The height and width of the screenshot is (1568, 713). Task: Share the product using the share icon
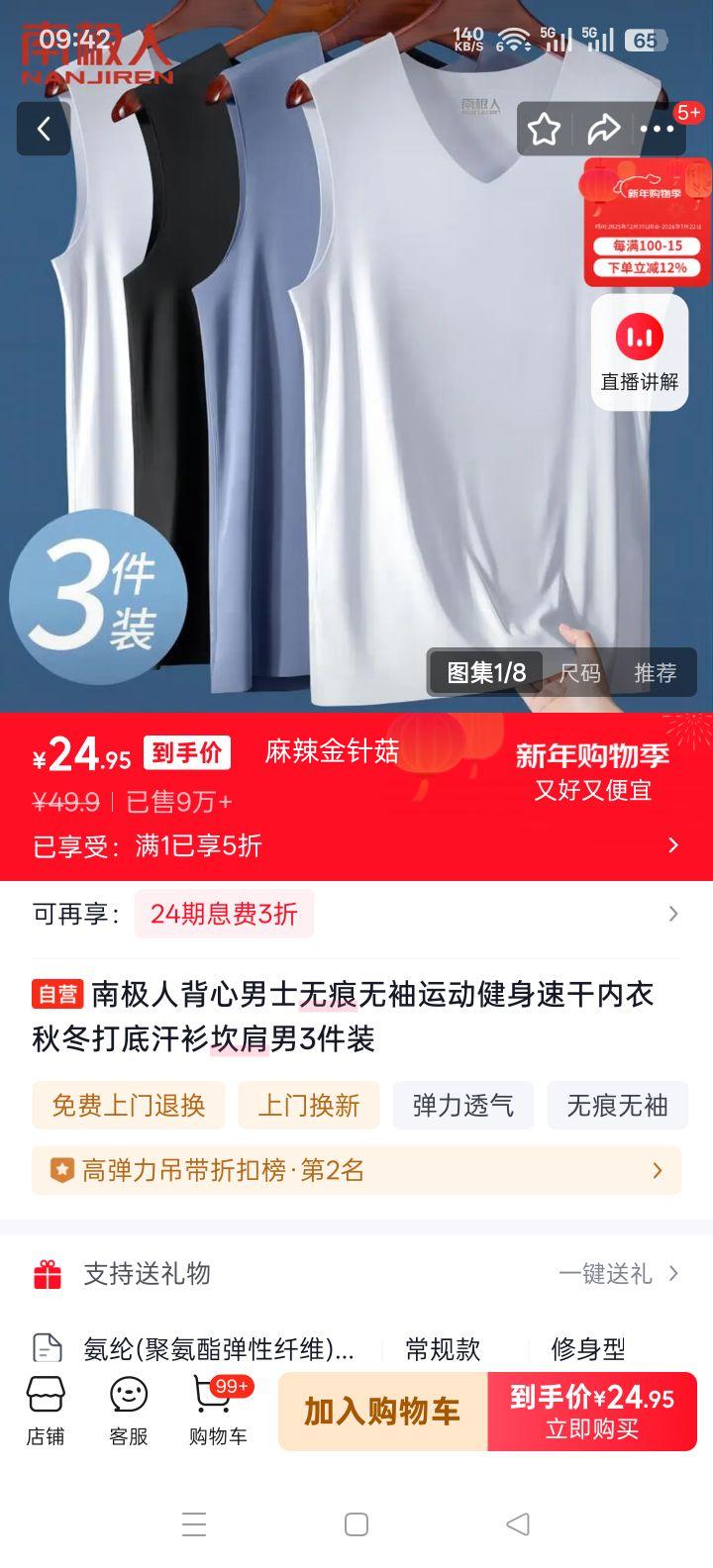(605, 129)
